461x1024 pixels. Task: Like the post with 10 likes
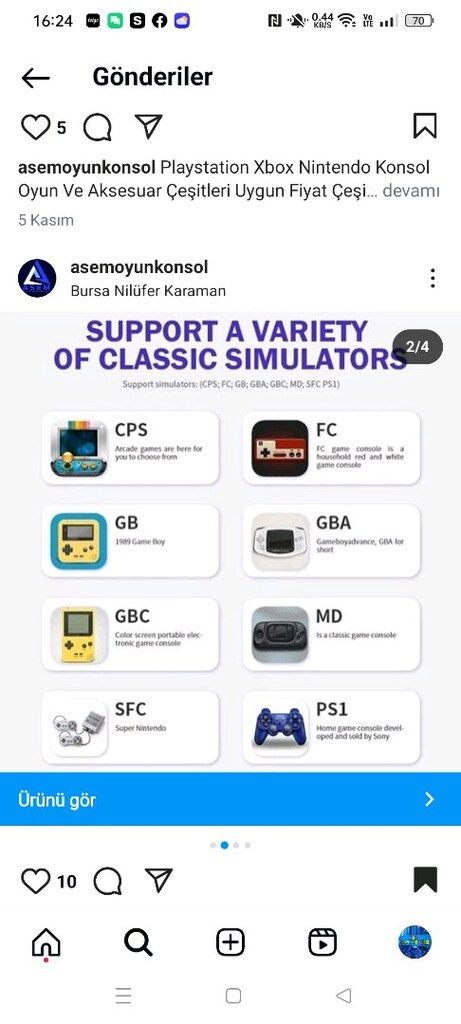(x=35, y=881)
